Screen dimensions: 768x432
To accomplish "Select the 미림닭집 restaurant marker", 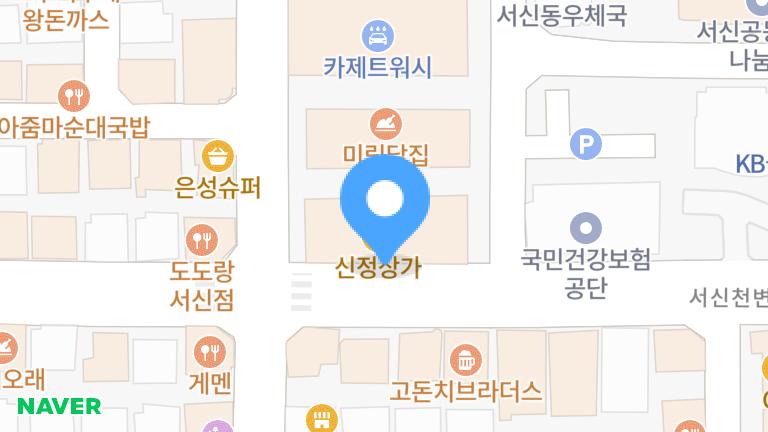I will 385,124.
